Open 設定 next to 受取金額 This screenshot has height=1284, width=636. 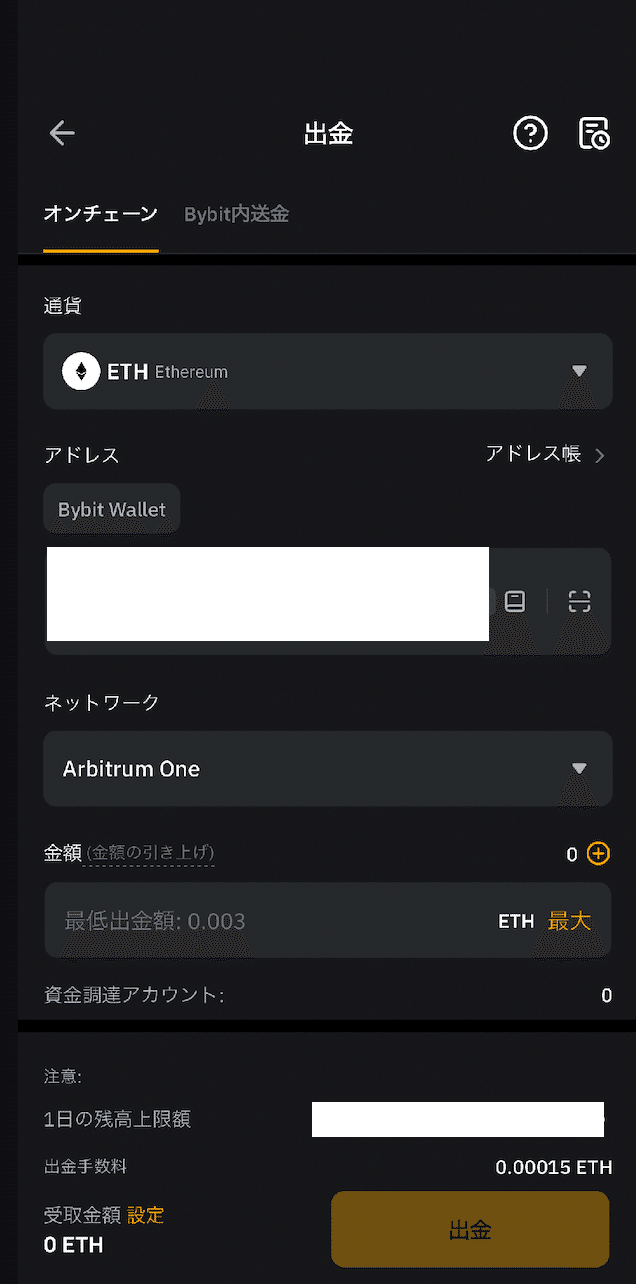(146, 1215)
